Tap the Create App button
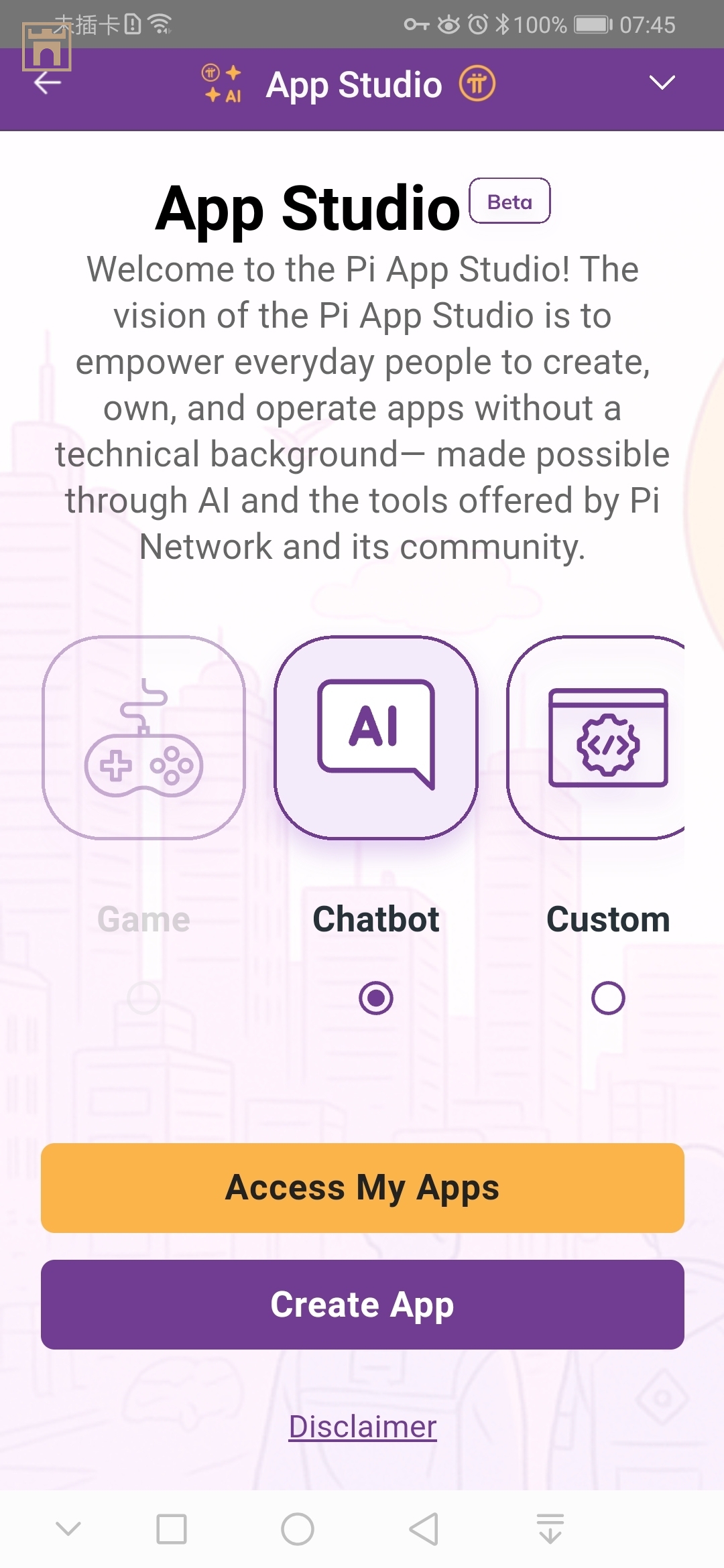Viewport: 724px width, 1568px height. [362, 1304]
